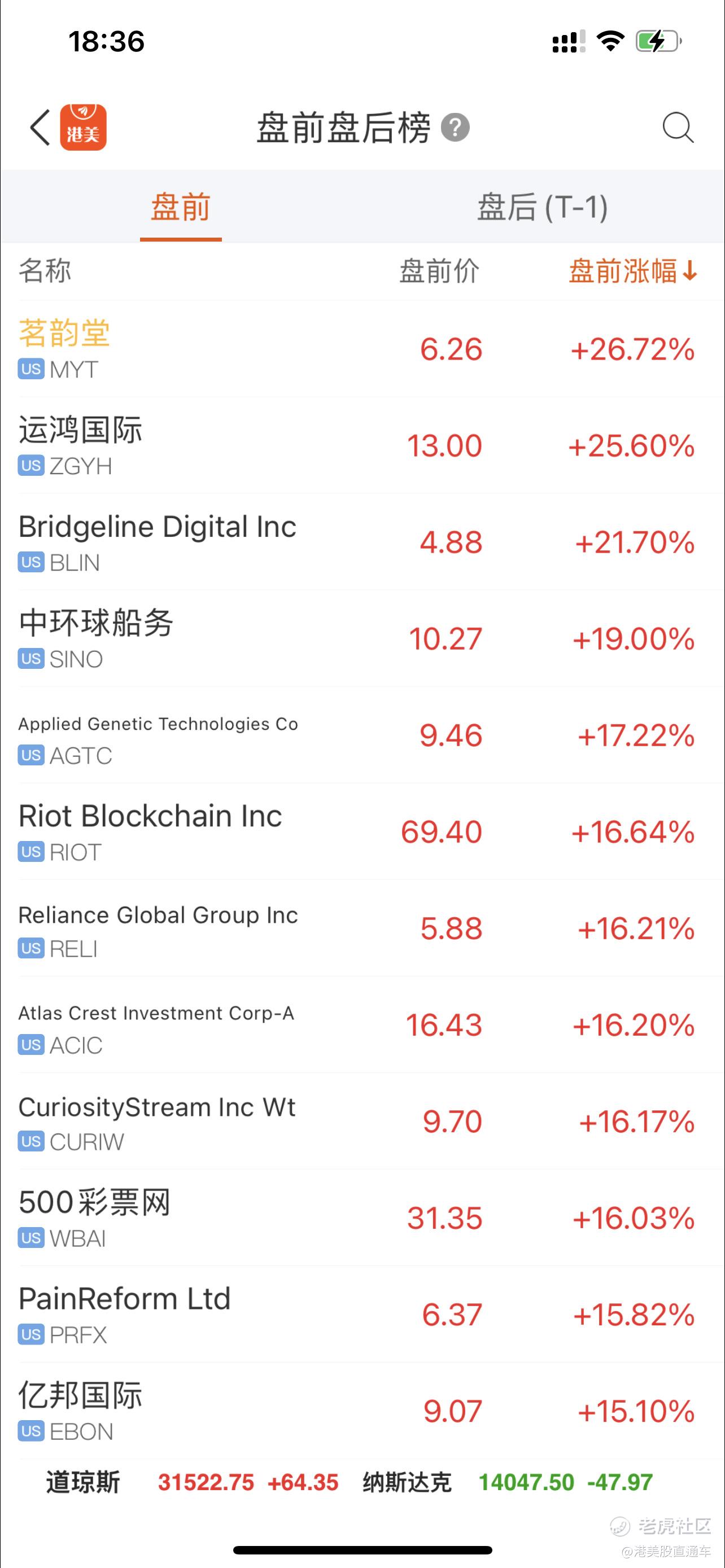Image resolution: width=725 pixels, height=1568 pixels.
Task: Select the 盘前 tab
Action: tap(181, 207)
